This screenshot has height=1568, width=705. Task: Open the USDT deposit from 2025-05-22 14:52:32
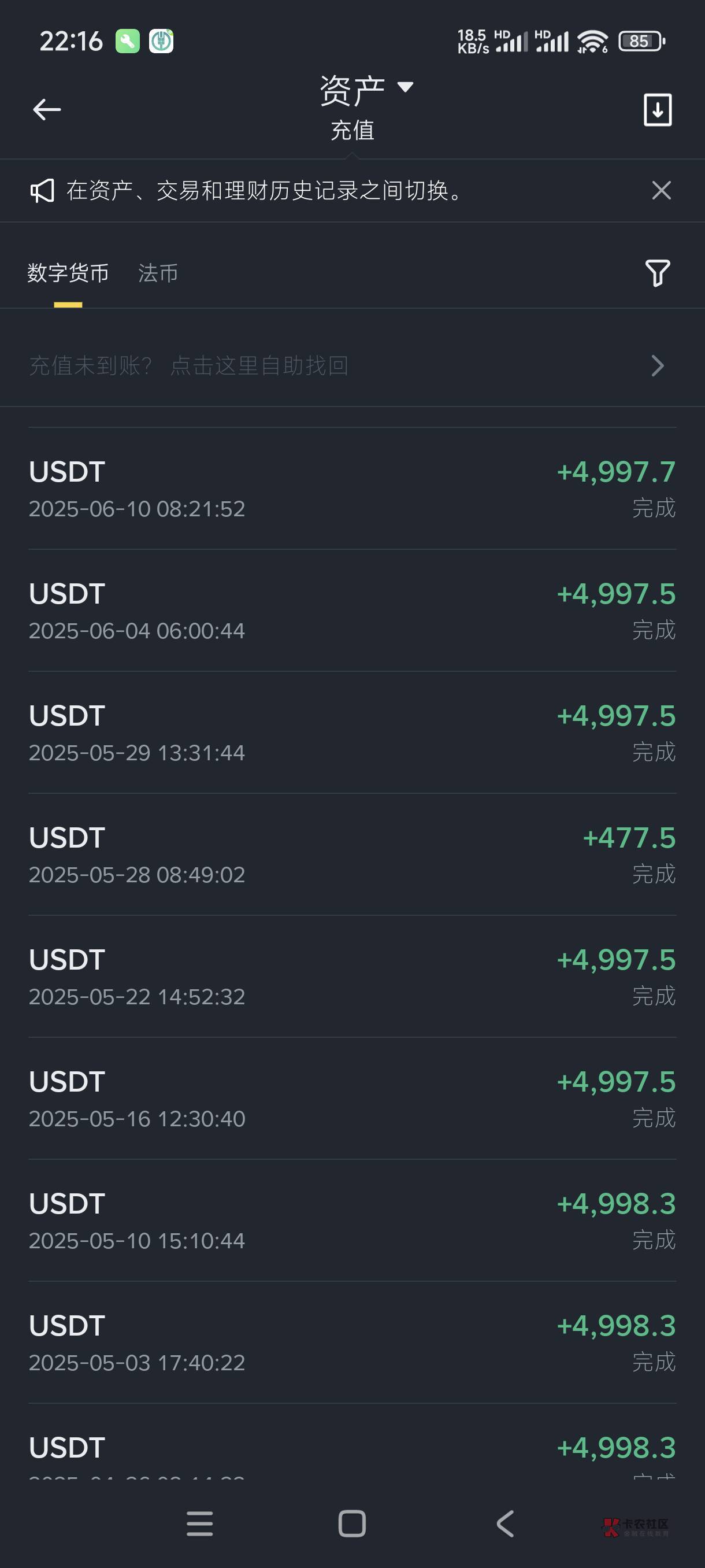click(351, 977)
